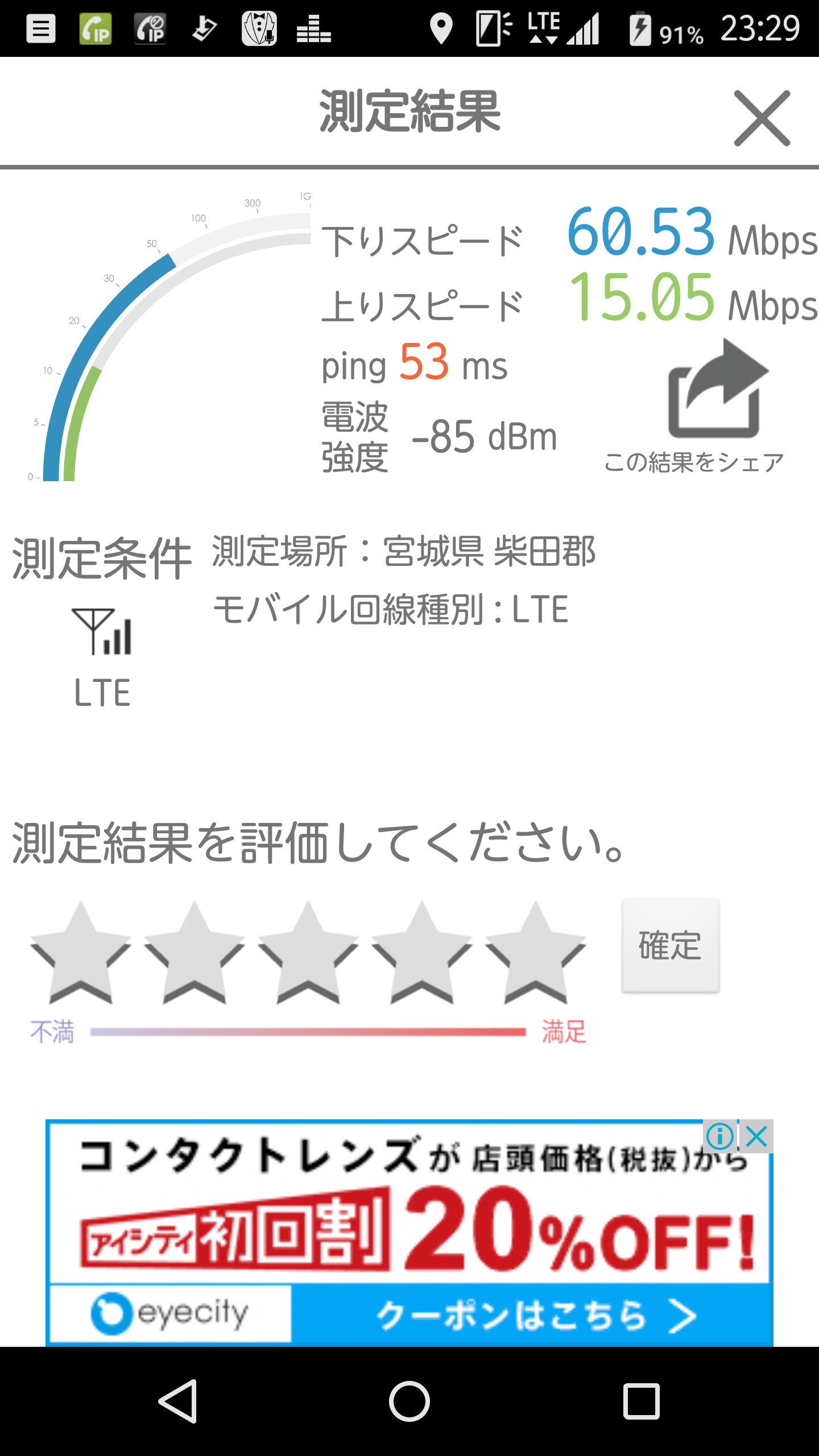Dismiss the eyecity ad banner

(x=757, y=1136)
